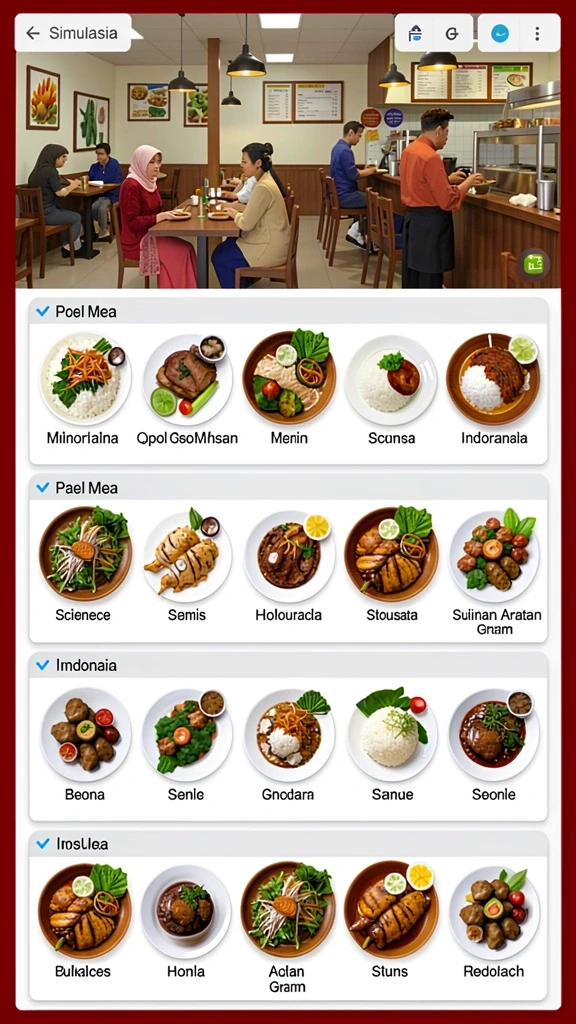
Task: View the Menin dish
Action: point(289,391)
